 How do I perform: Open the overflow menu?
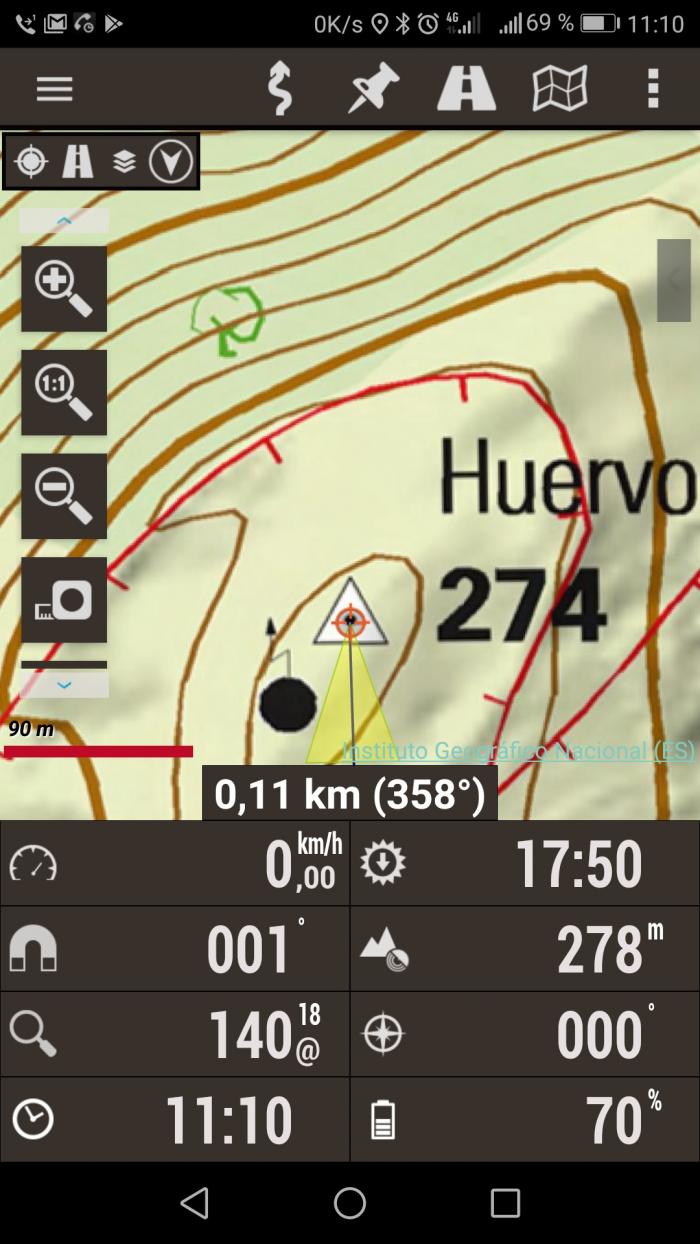653,88
